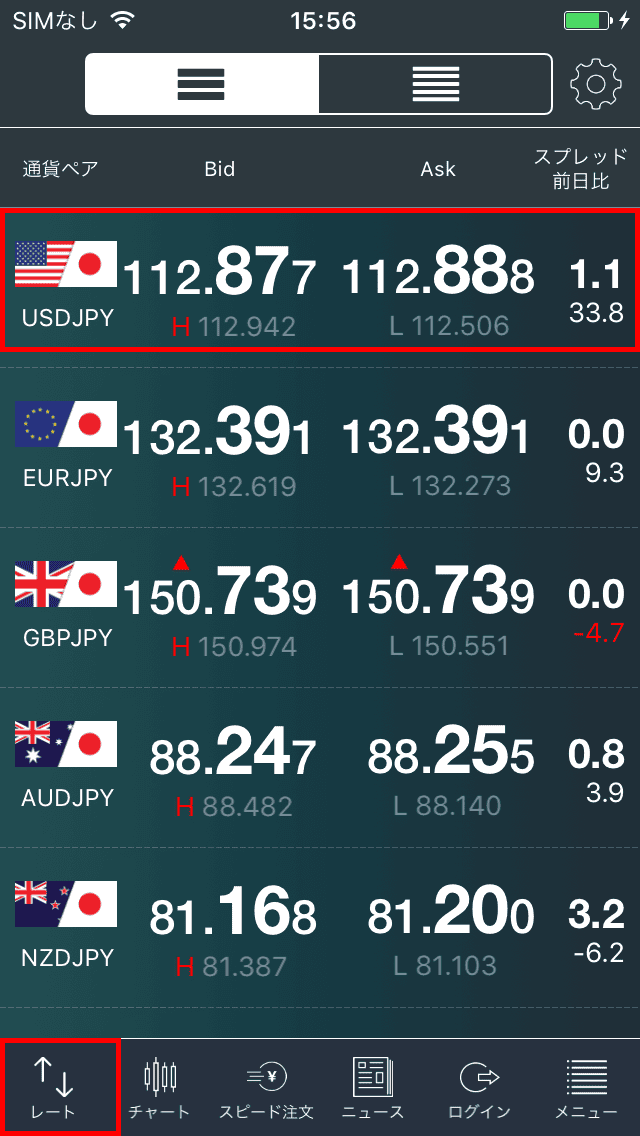Select the GBPJPY currency pair

coord(320,608)
